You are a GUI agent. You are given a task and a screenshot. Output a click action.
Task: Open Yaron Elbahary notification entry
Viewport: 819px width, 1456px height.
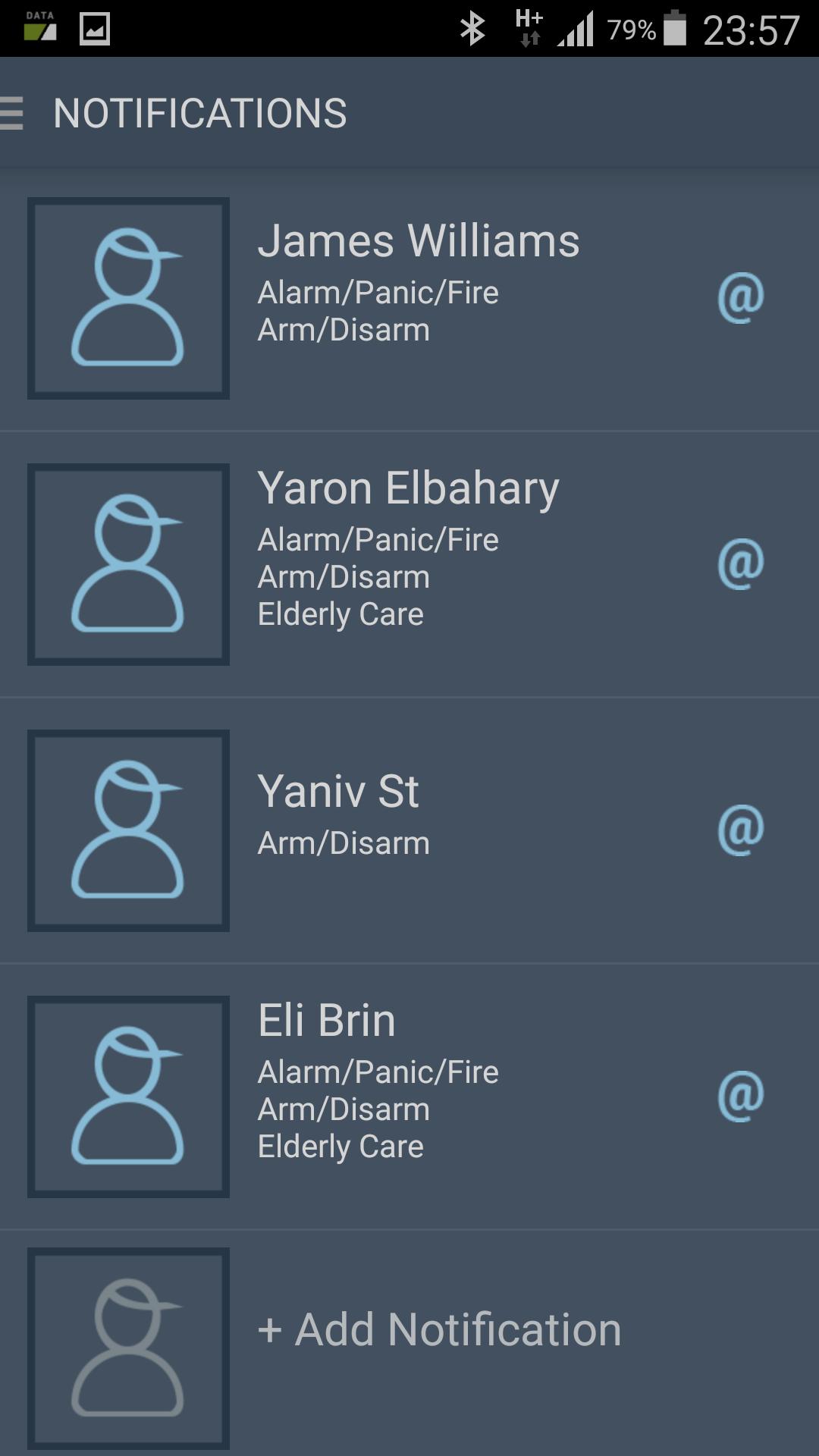pyautogui.click(x=409, y=564)
